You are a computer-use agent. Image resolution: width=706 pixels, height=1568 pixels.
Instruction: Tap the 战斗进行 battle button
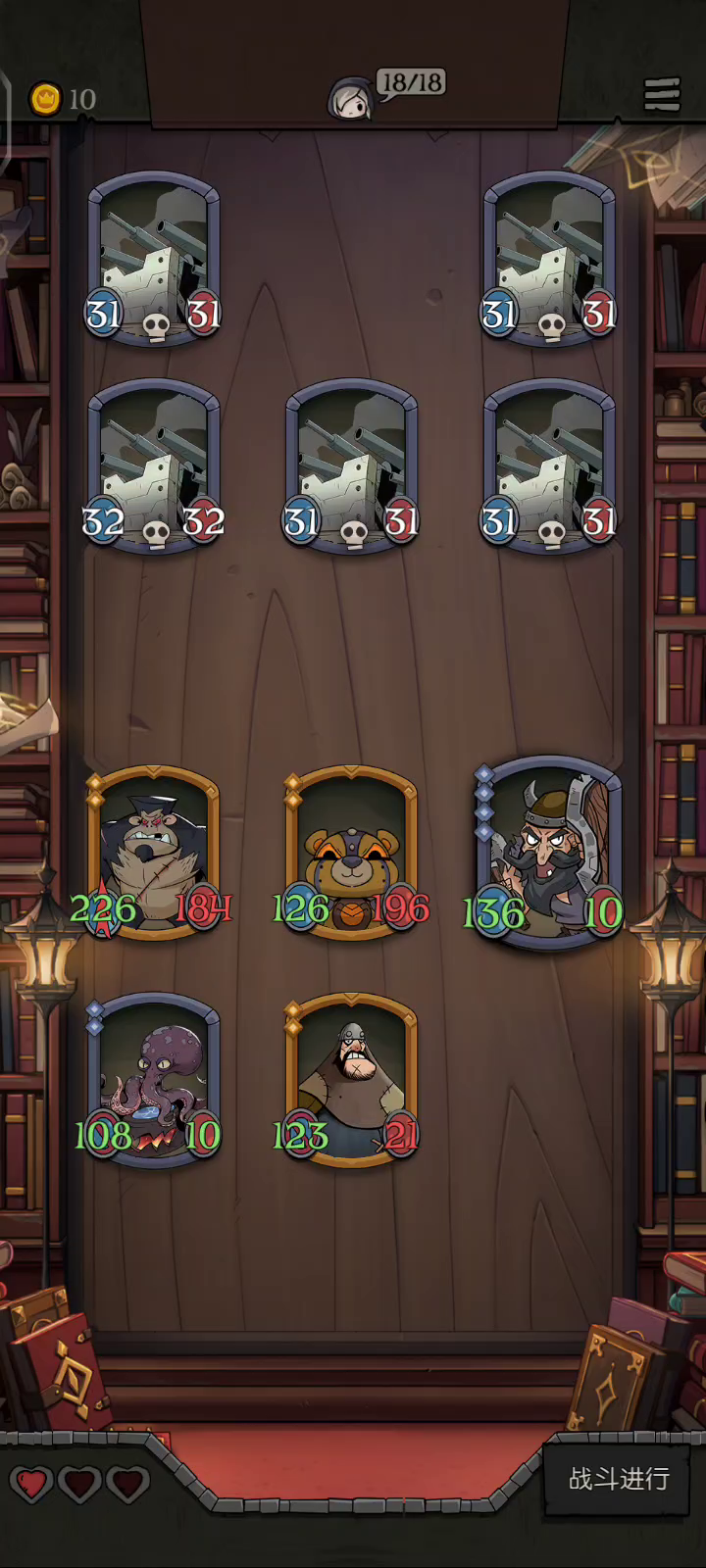619,1478
